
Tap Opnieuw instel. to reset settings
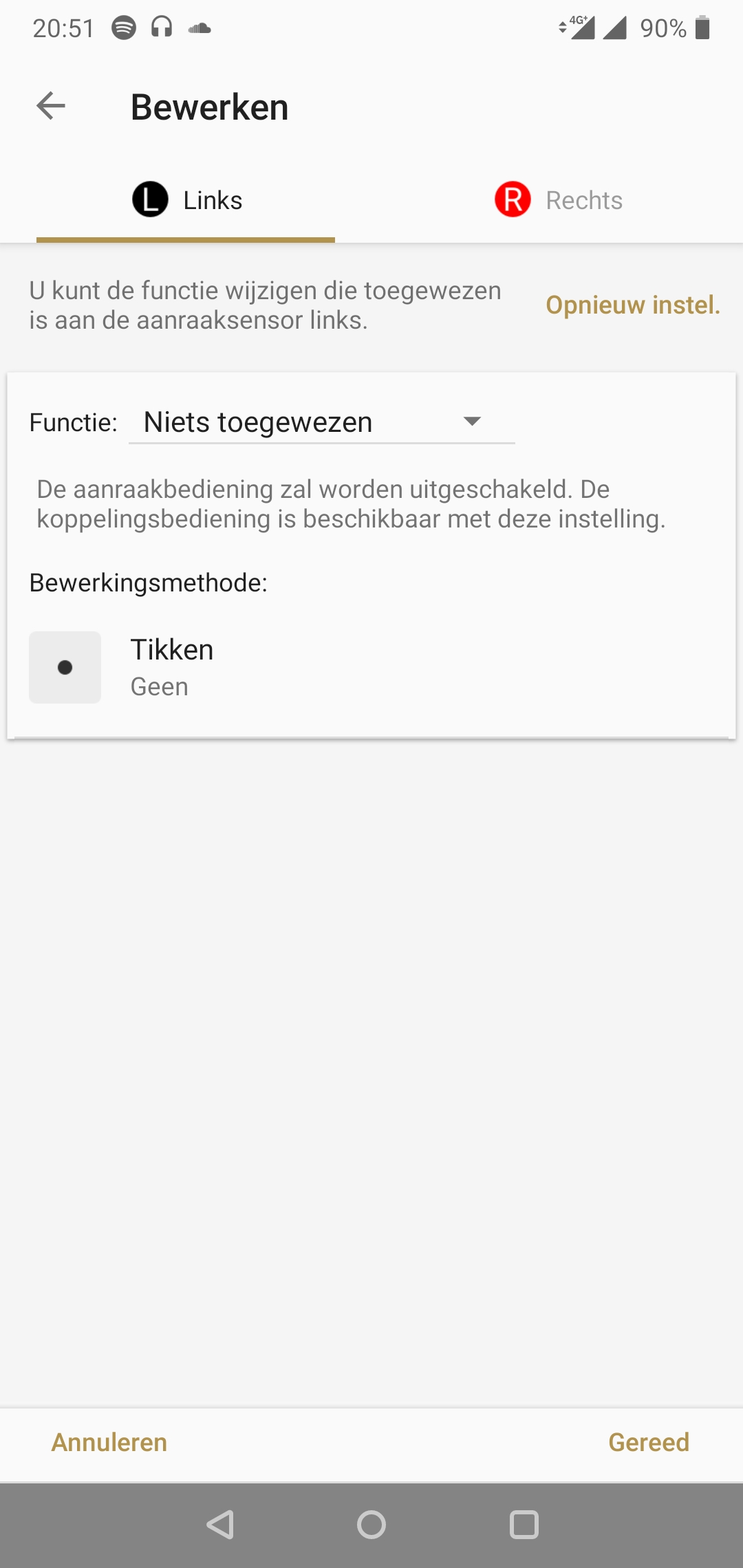coord(633,305)
